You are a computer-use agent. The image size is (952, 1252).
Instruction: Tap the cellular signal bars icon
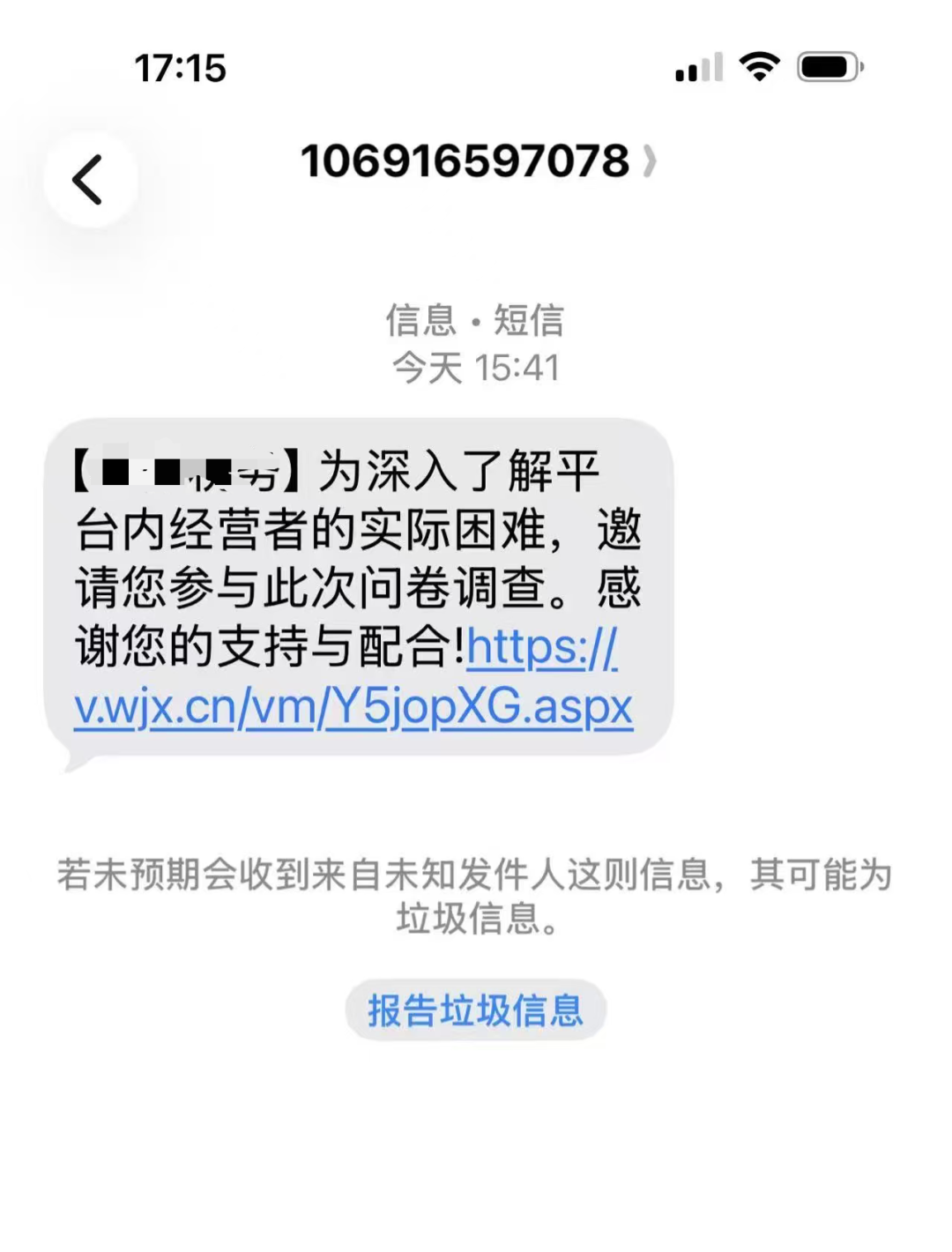pyautogui.click(x=696, y=68)
